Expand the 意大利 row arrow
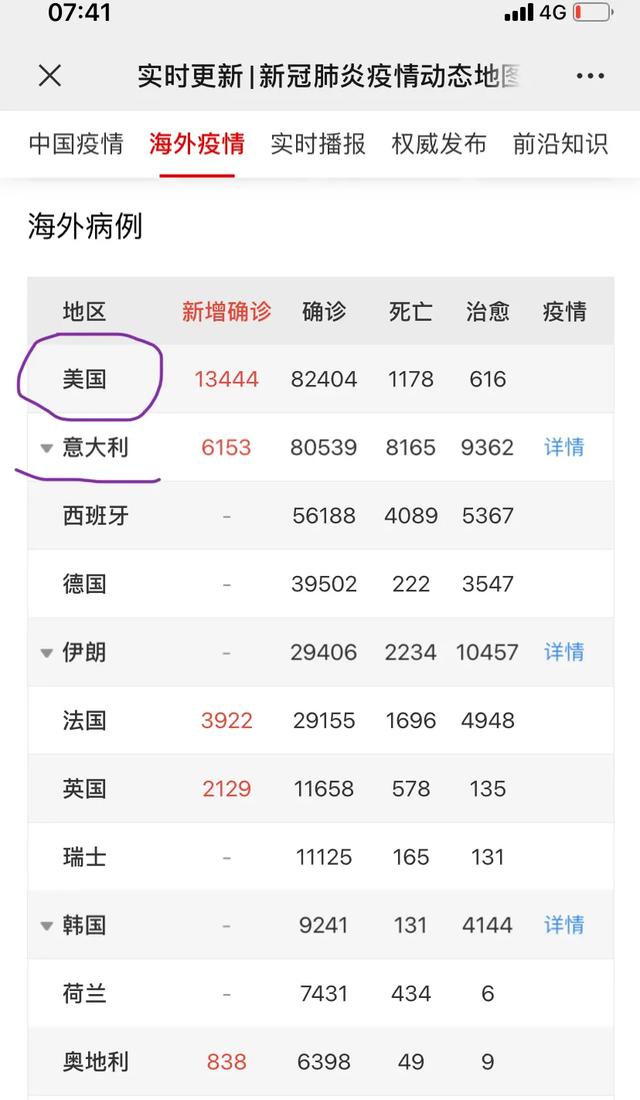The height and width of the screenshot is (1100, 640). coord(46,448)
